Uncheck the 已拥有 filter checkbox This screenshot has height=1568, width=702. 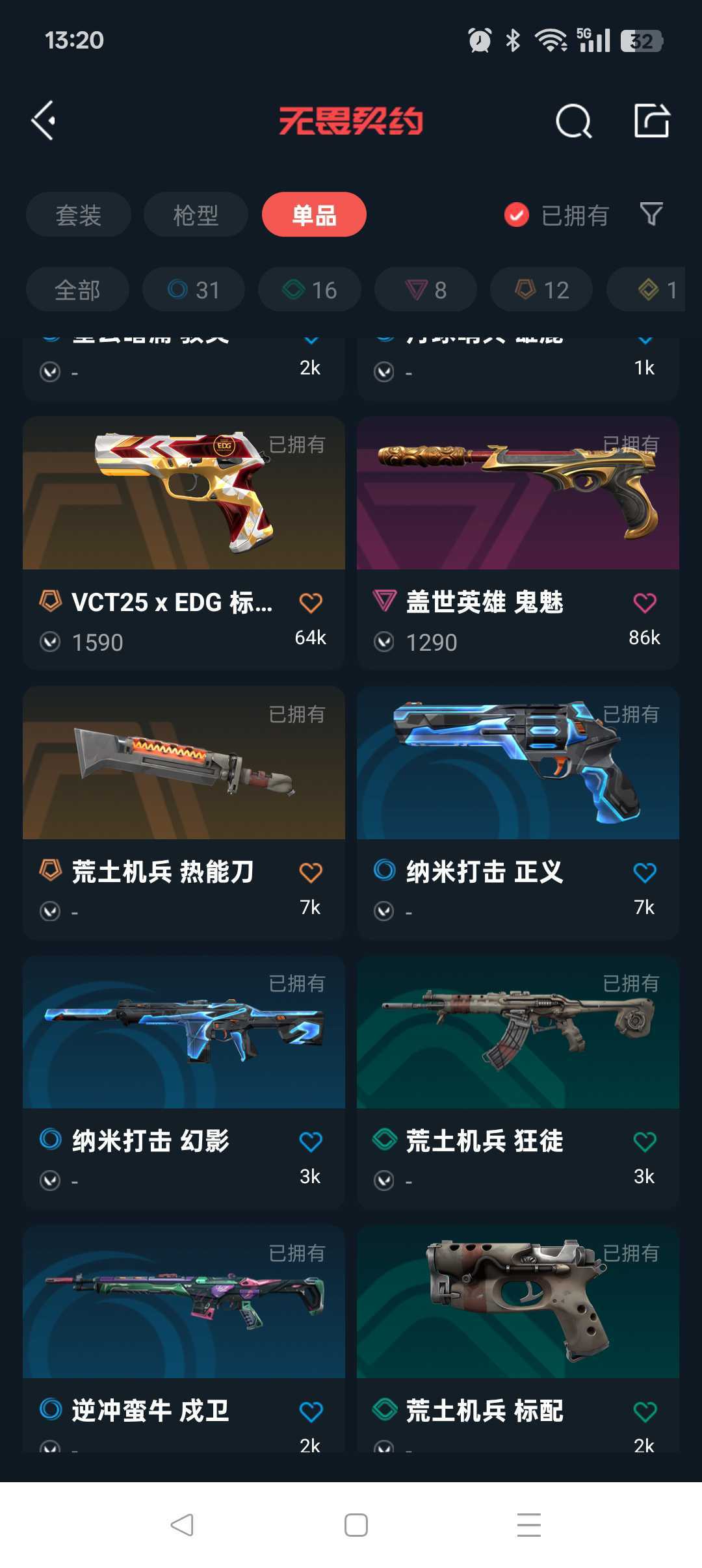[x=517, y=215]
